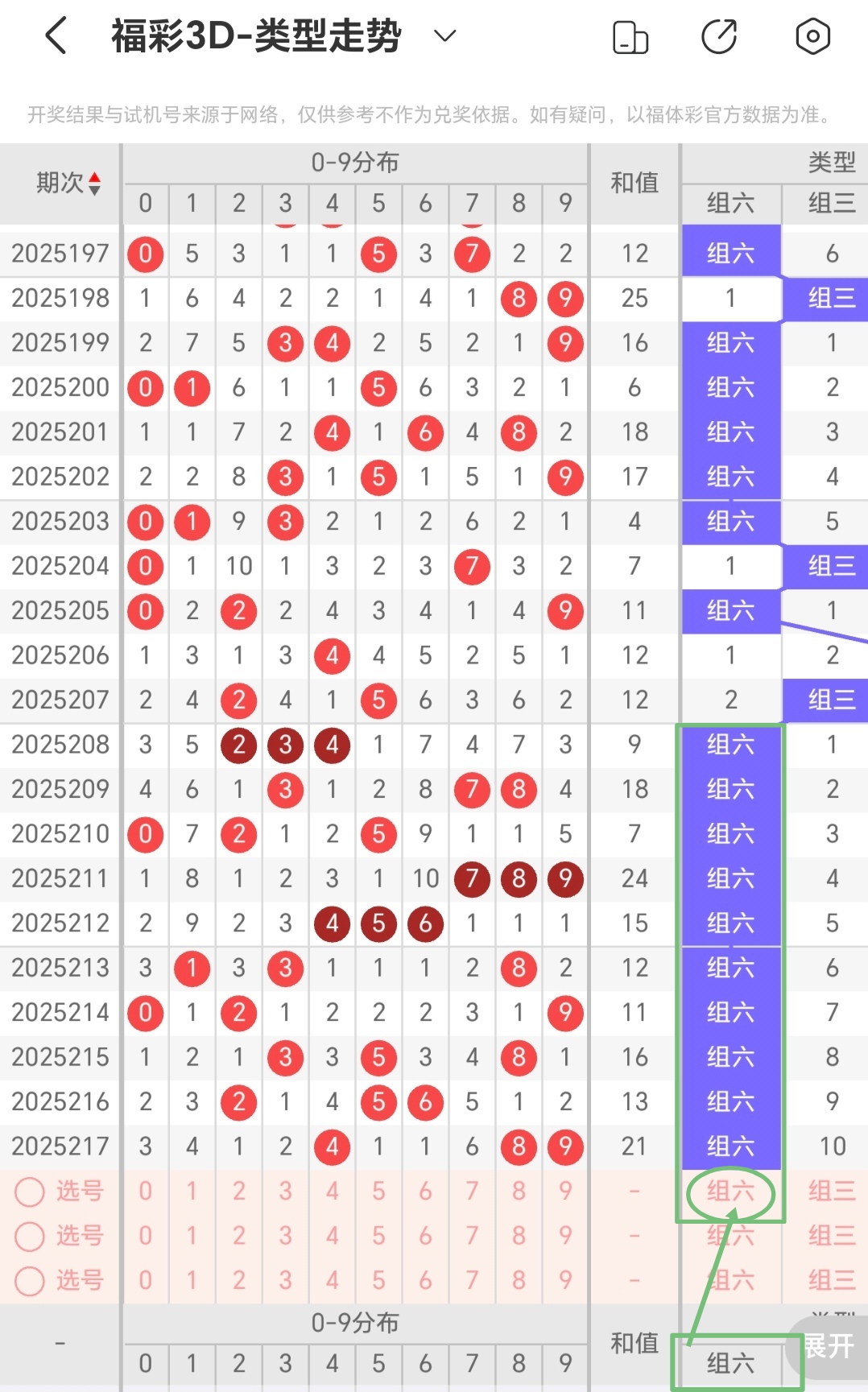Tap the screen orientation icon in the header
868x1392 pixels.
coord(630,37)
